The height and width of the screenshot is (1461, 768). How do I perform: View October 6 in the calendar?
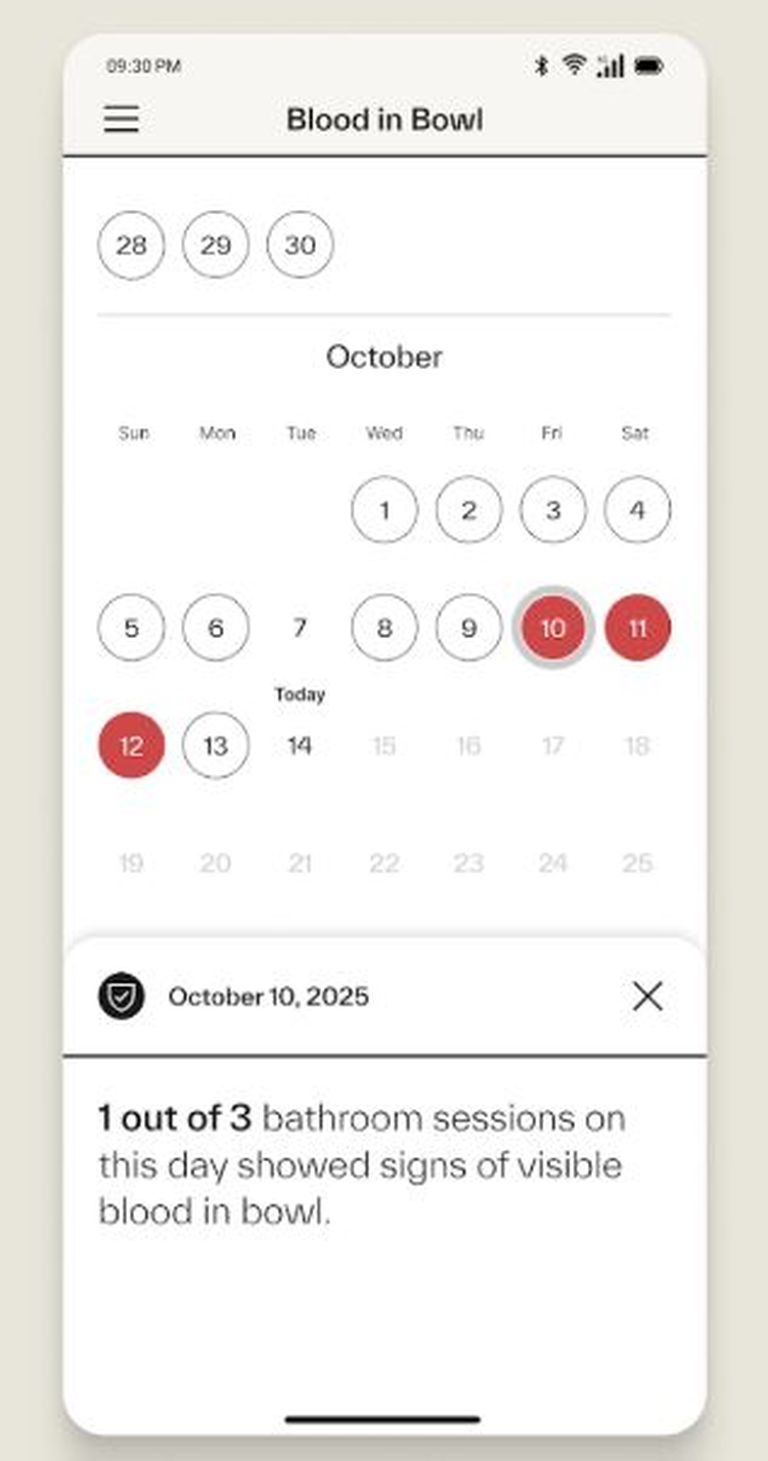click(215, 628)
